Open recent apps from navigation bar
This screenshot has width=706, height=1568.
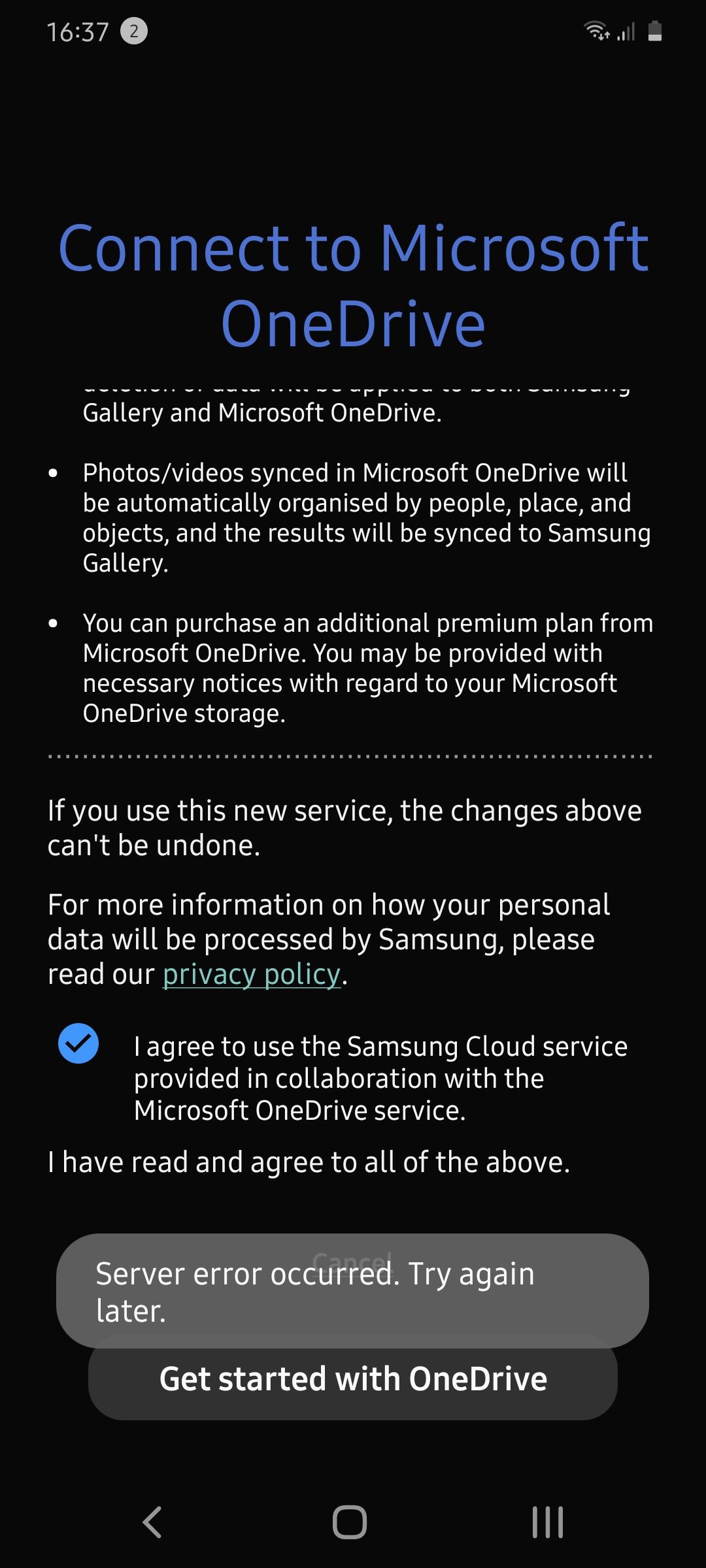click(548, 1522)
